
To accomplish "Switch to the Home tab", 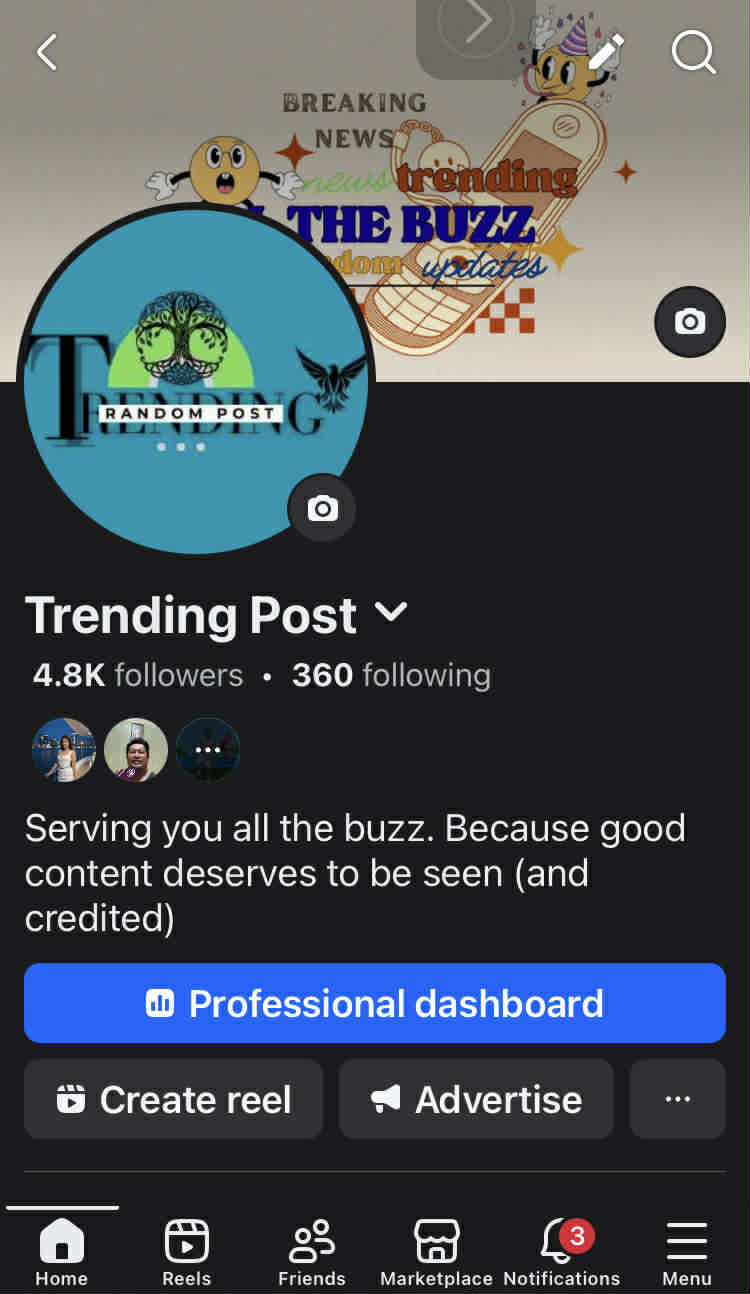I will coord(62,1252).
